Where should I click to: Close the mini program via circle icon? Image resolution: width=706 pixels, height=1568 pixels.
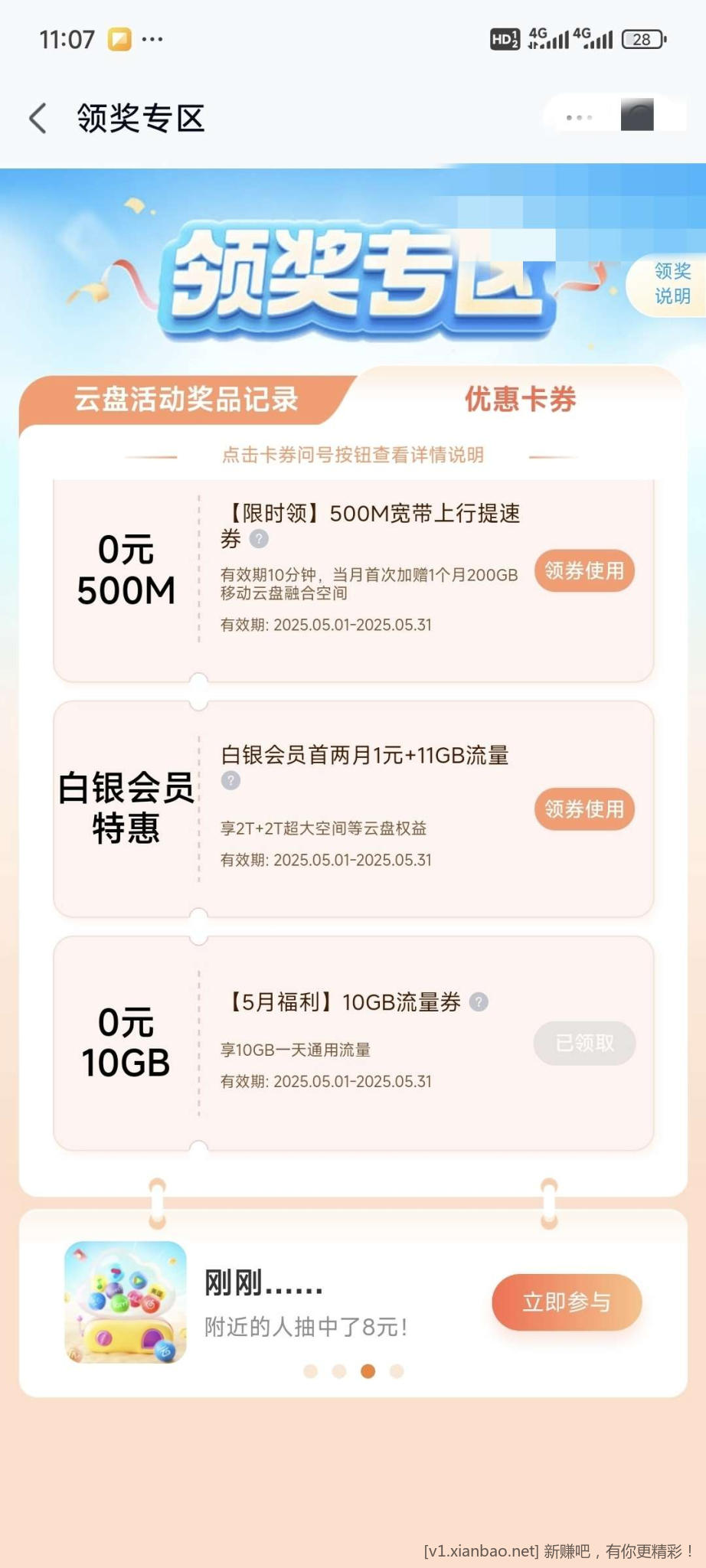[636, 116]
